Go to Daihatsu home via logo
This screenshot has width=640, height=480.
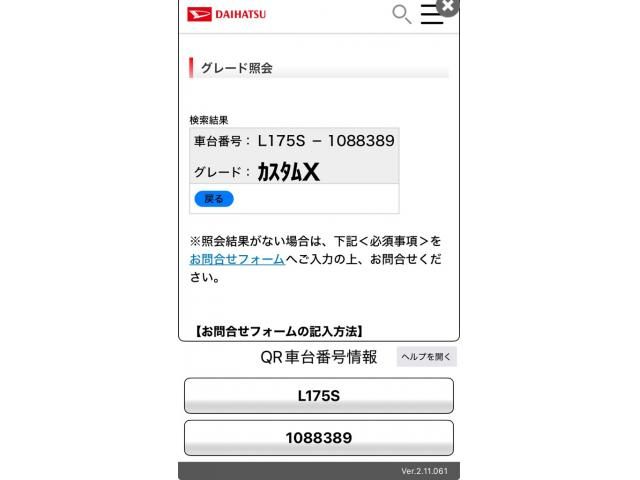point(227,15)
